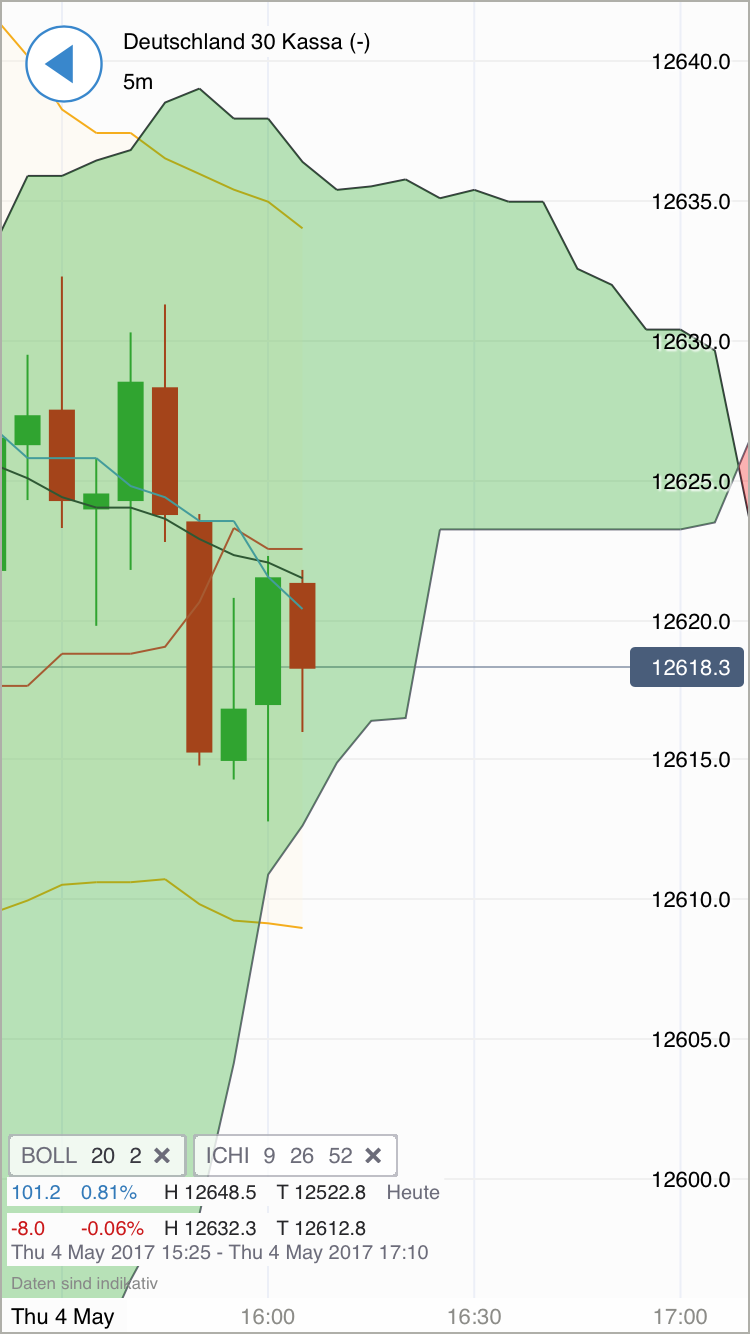The image size is (750, 1334).
Task: Remove the BOLL 20 2 indicator
Action: pos(163,1155)
